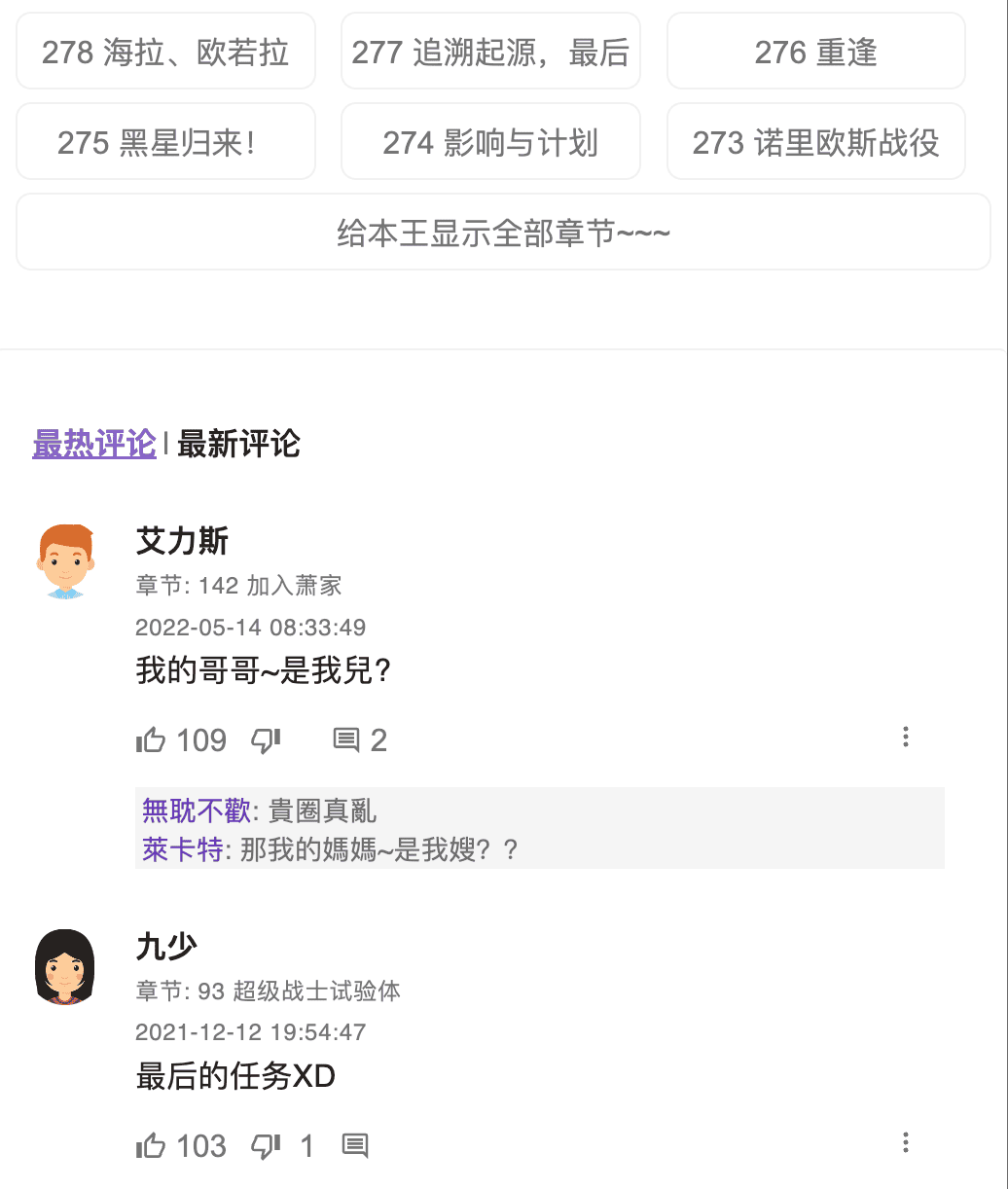This screenshot has height=1189, width=1008.
Task: Open overflow menu on 九少's comment
Action: click(906, 1142)
